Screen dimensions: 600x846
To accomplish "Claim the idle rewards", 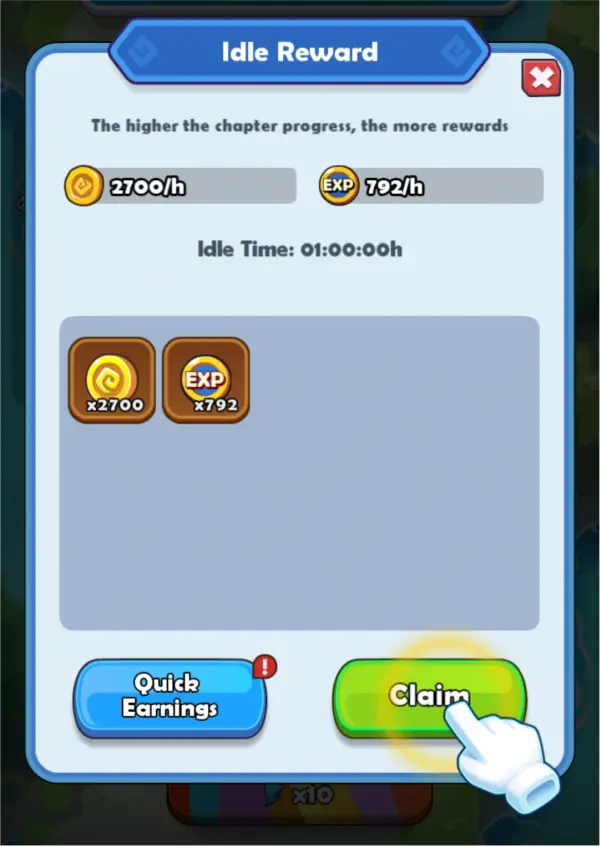I will click(x=428, y=696).
